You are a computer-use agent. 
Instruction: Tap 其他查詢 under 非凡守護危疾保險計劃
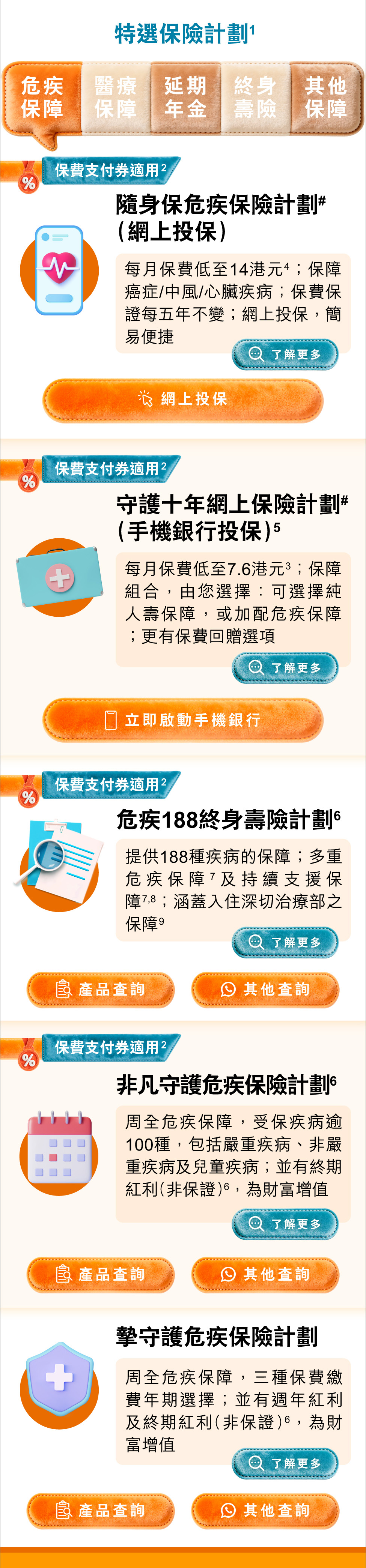(265, 1274)
